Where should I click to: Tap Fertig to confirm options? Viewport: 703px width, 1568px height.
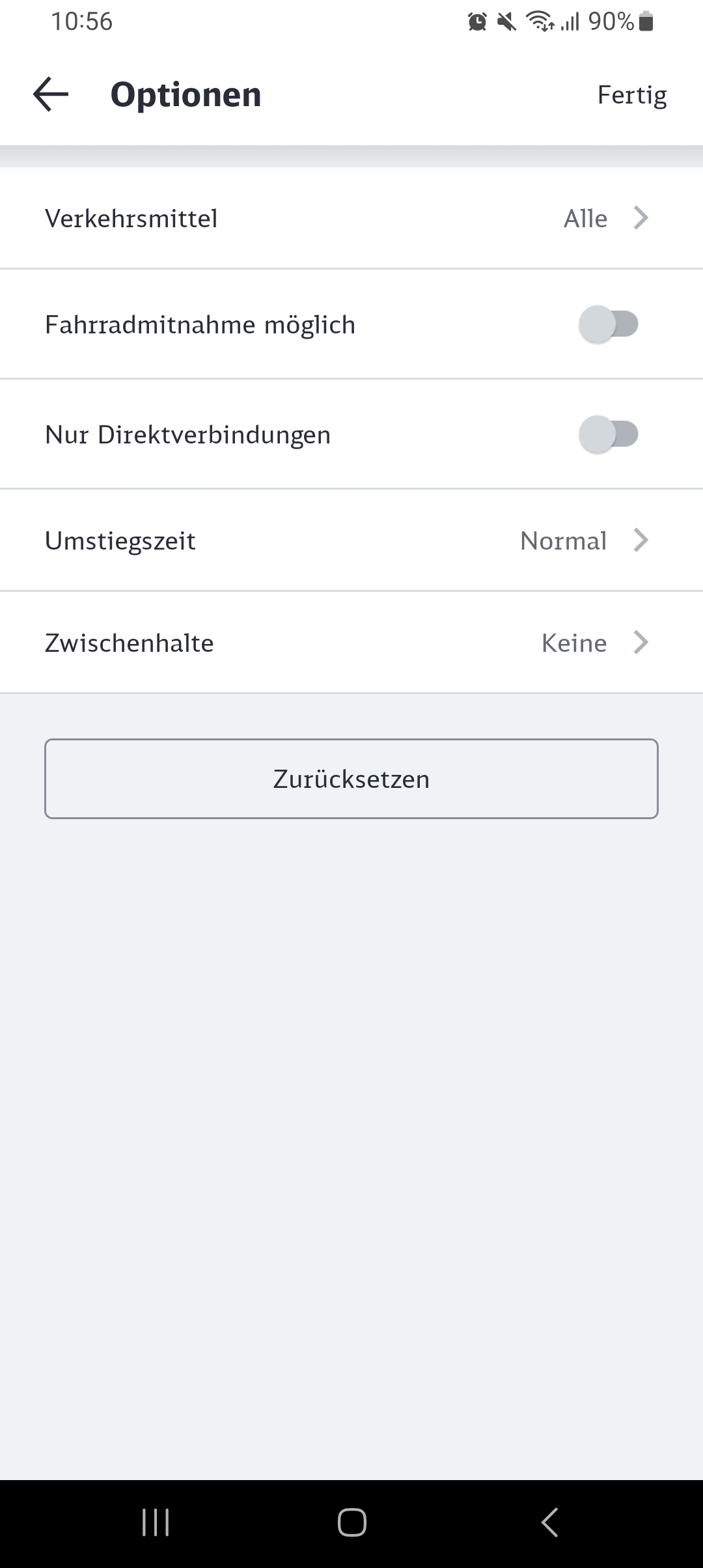[632, 95]
